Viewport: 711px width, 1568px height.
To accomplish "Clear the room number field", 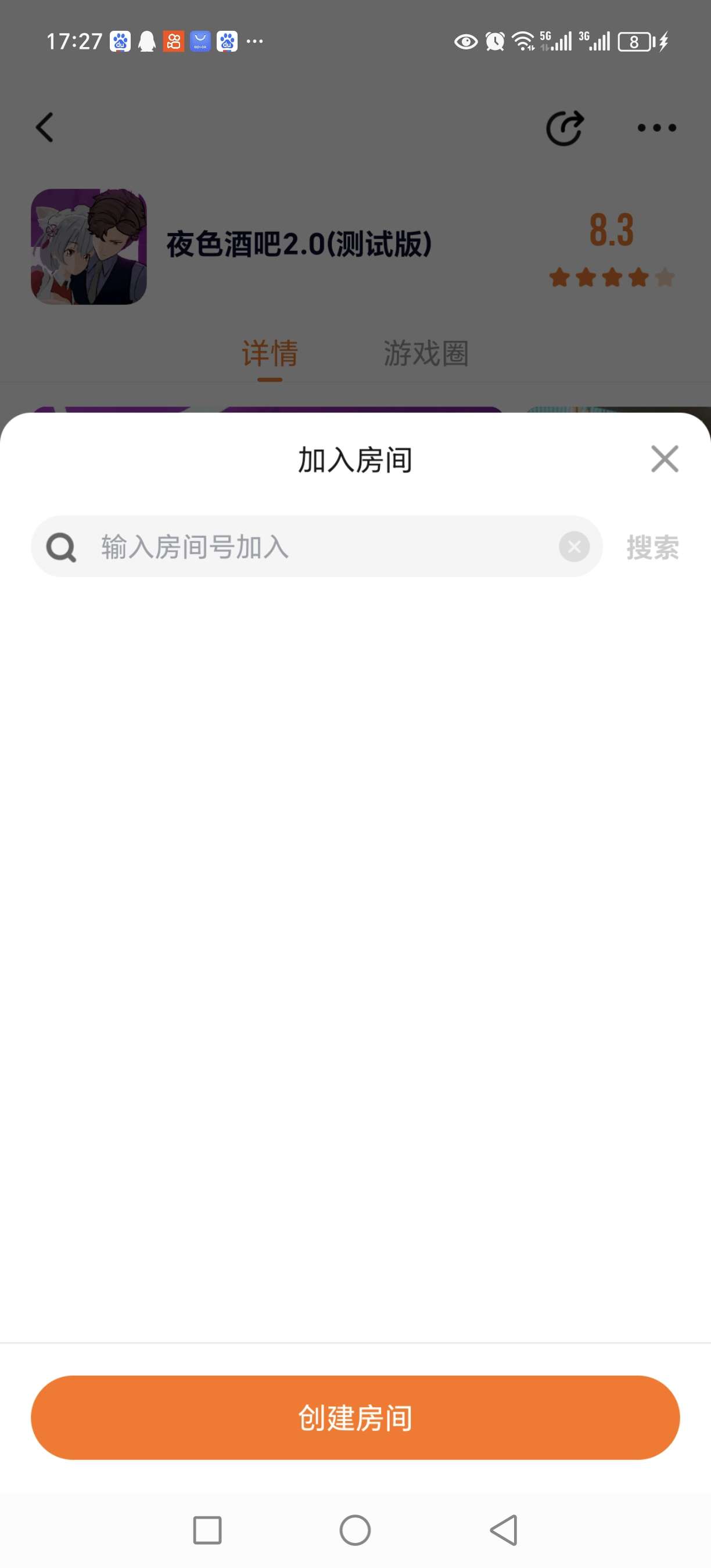I will 574,546.
